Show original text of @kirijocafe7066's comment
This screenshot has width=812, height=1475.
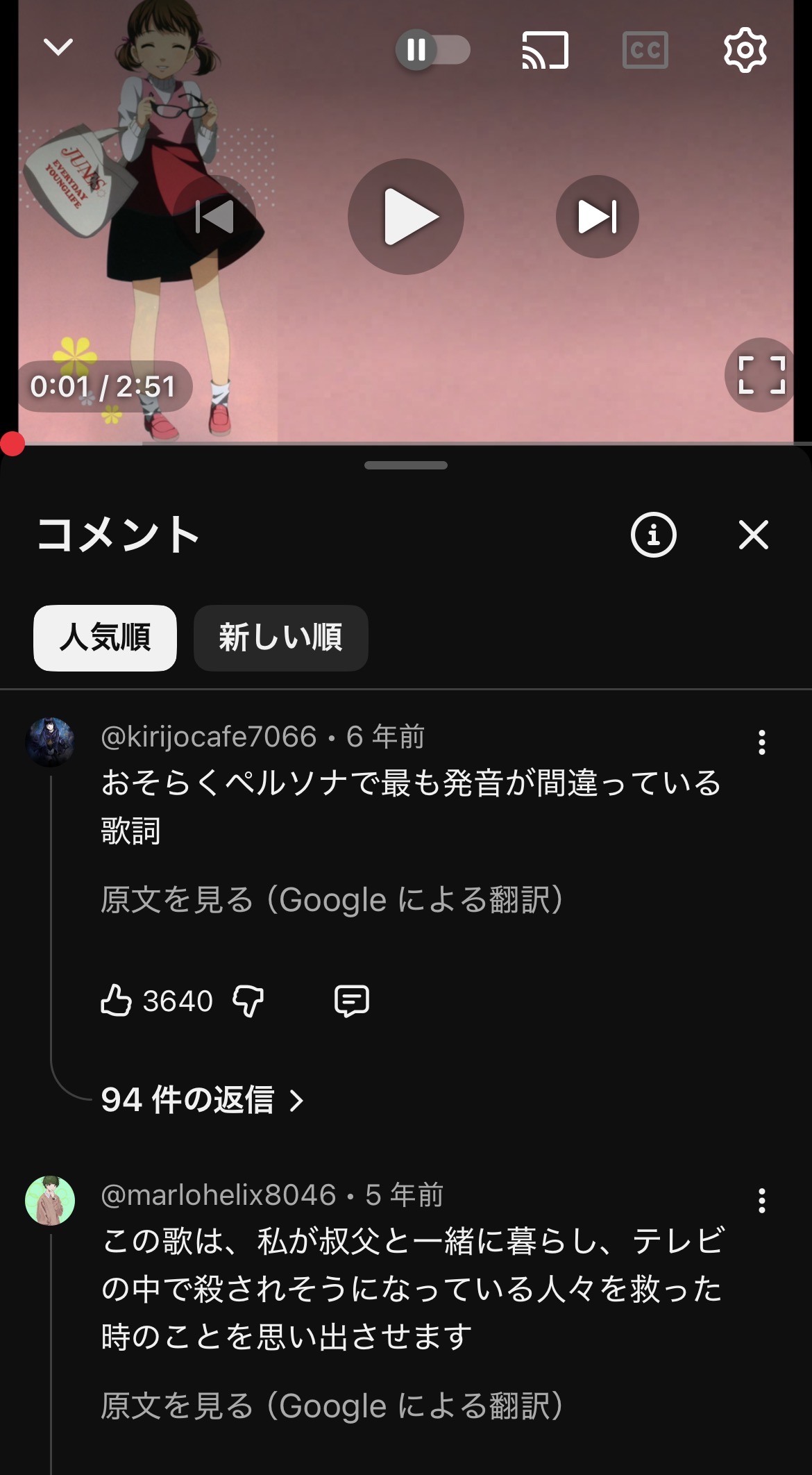332,900
